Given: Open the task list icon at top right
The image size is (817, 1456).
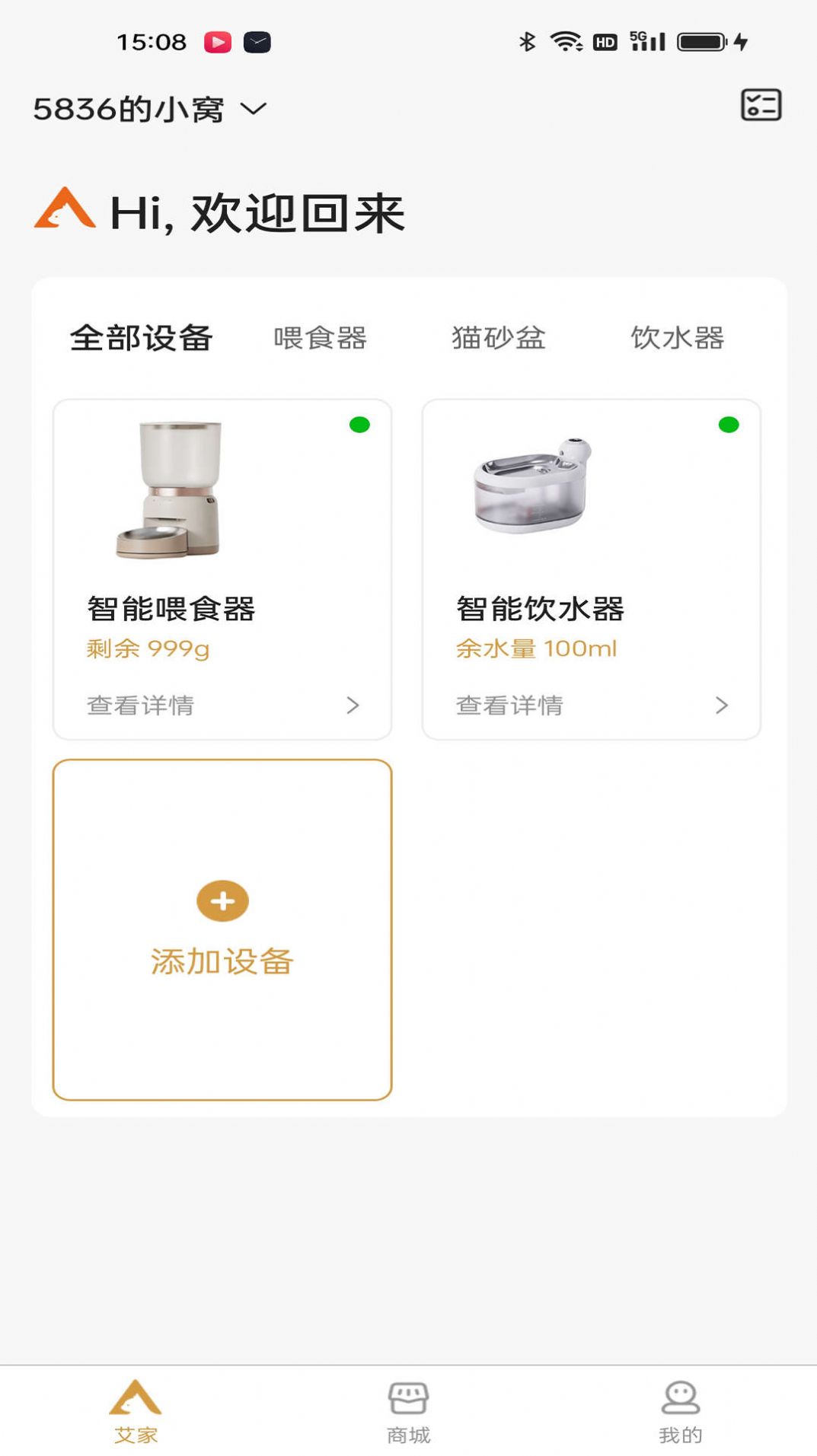Looking at the screenshot, I should tap(761, 105).
